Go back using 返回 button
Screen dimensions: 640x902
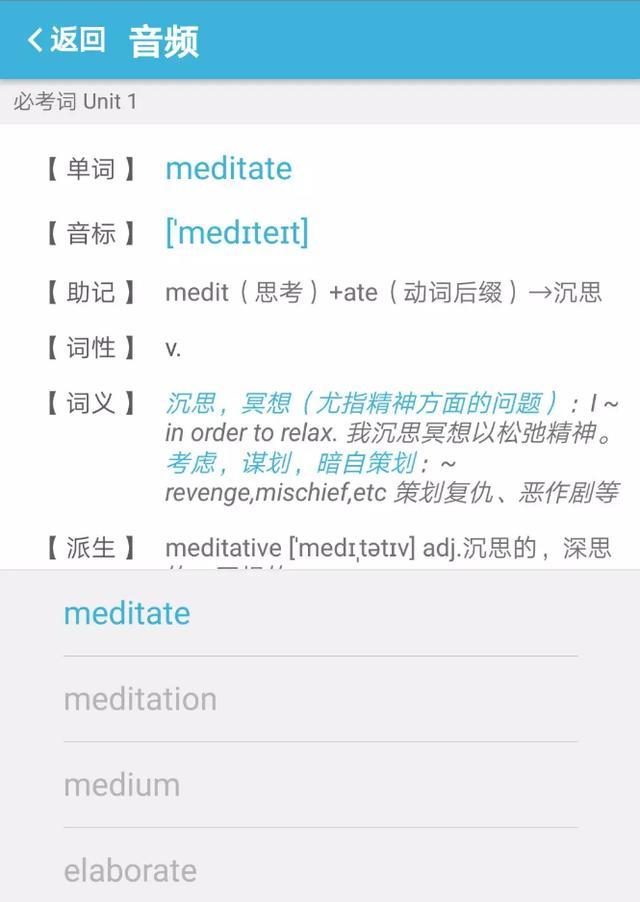click(x=66, y=40)
